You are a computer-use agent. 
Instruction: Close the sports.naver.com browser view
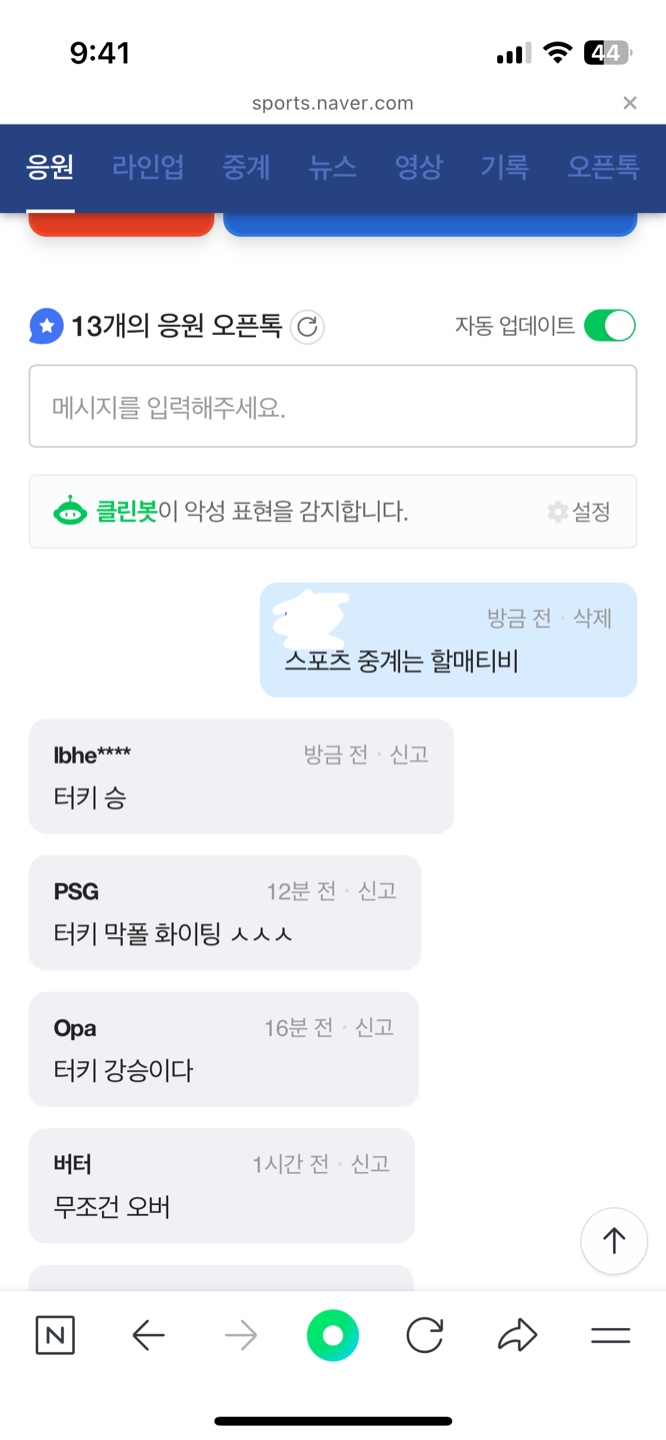coord(629,103)
